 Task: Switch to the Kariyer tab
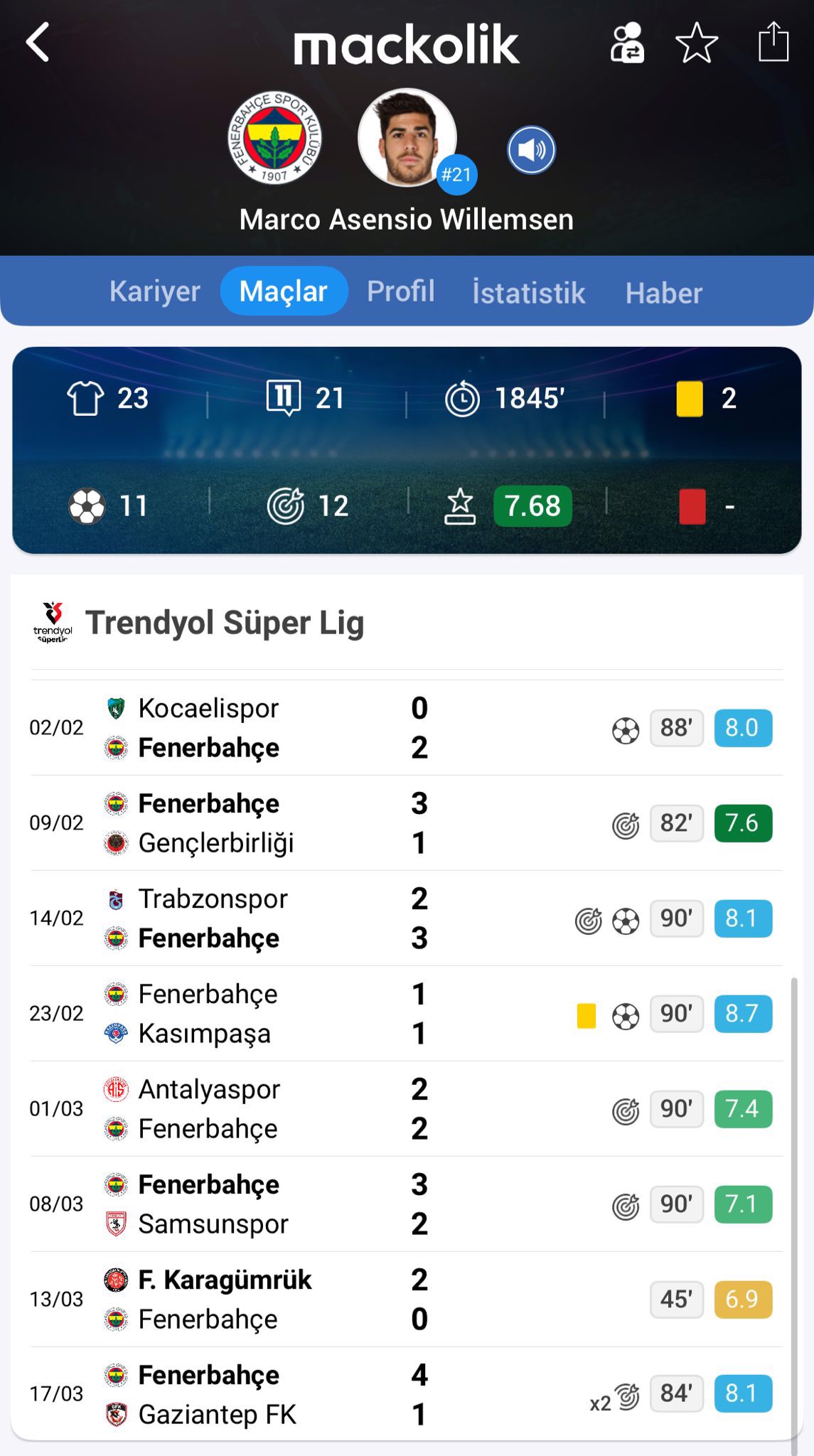155,291
